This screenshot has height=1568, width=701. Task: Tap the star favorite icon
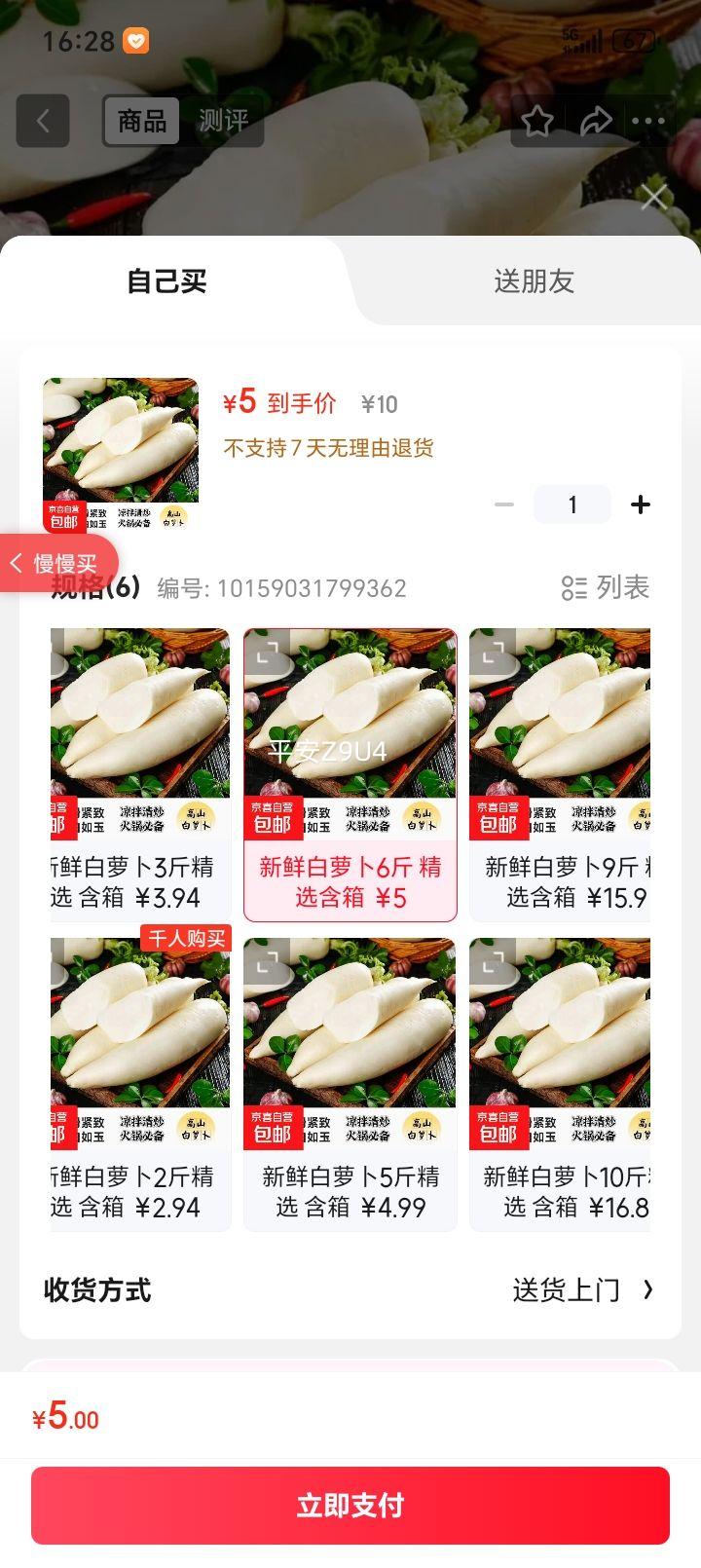[x=537, y=121]
